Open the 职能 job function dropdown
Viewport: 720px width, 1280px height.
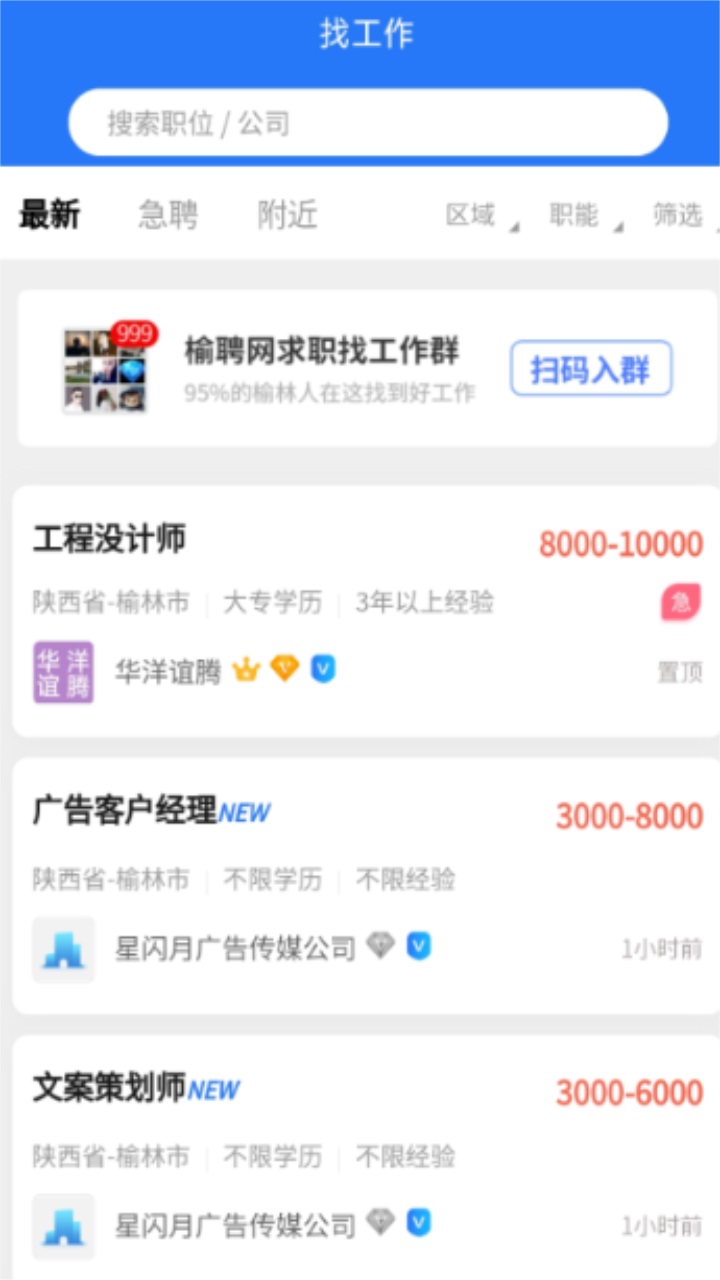[x=571, y=216]
